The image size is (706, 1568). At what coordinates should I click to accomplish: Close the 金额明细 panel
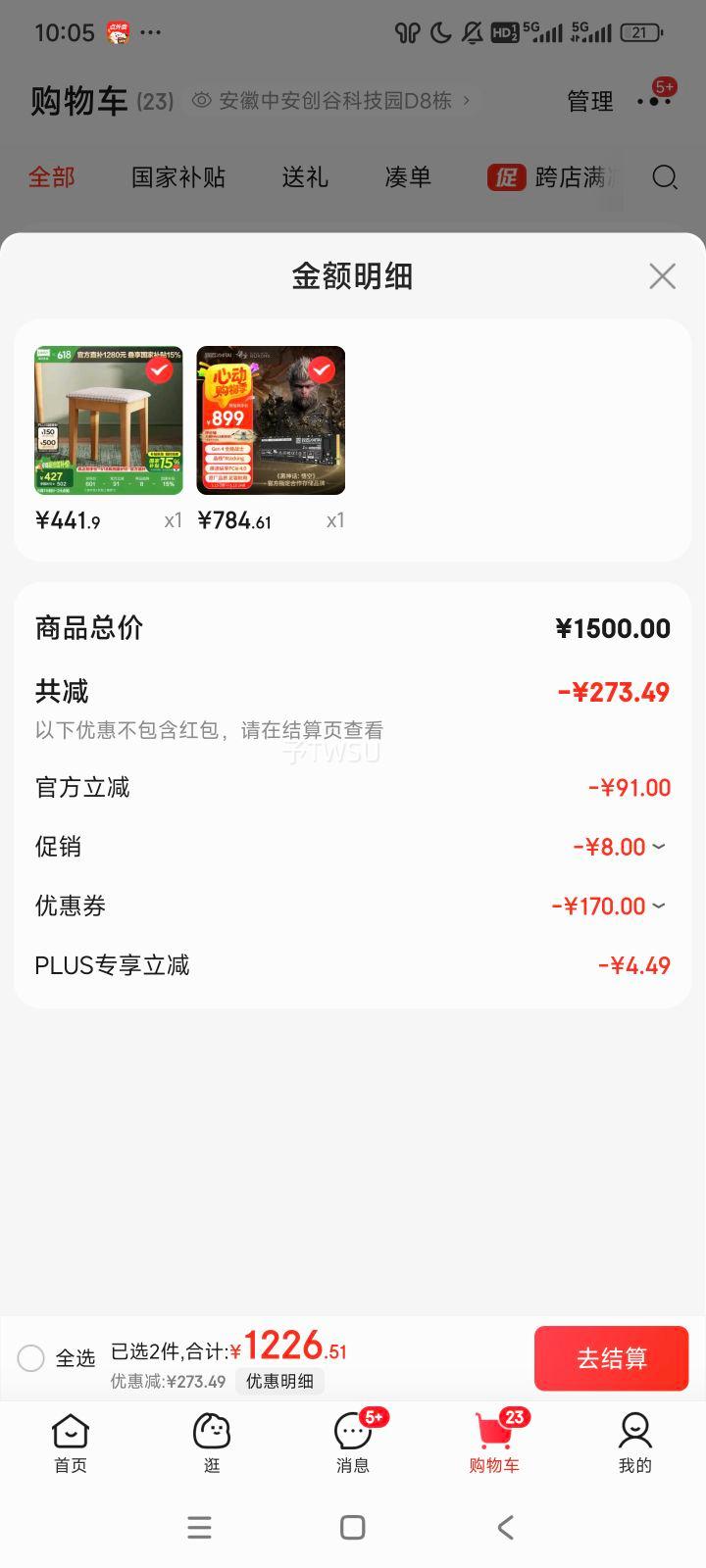tap(663, 276)
